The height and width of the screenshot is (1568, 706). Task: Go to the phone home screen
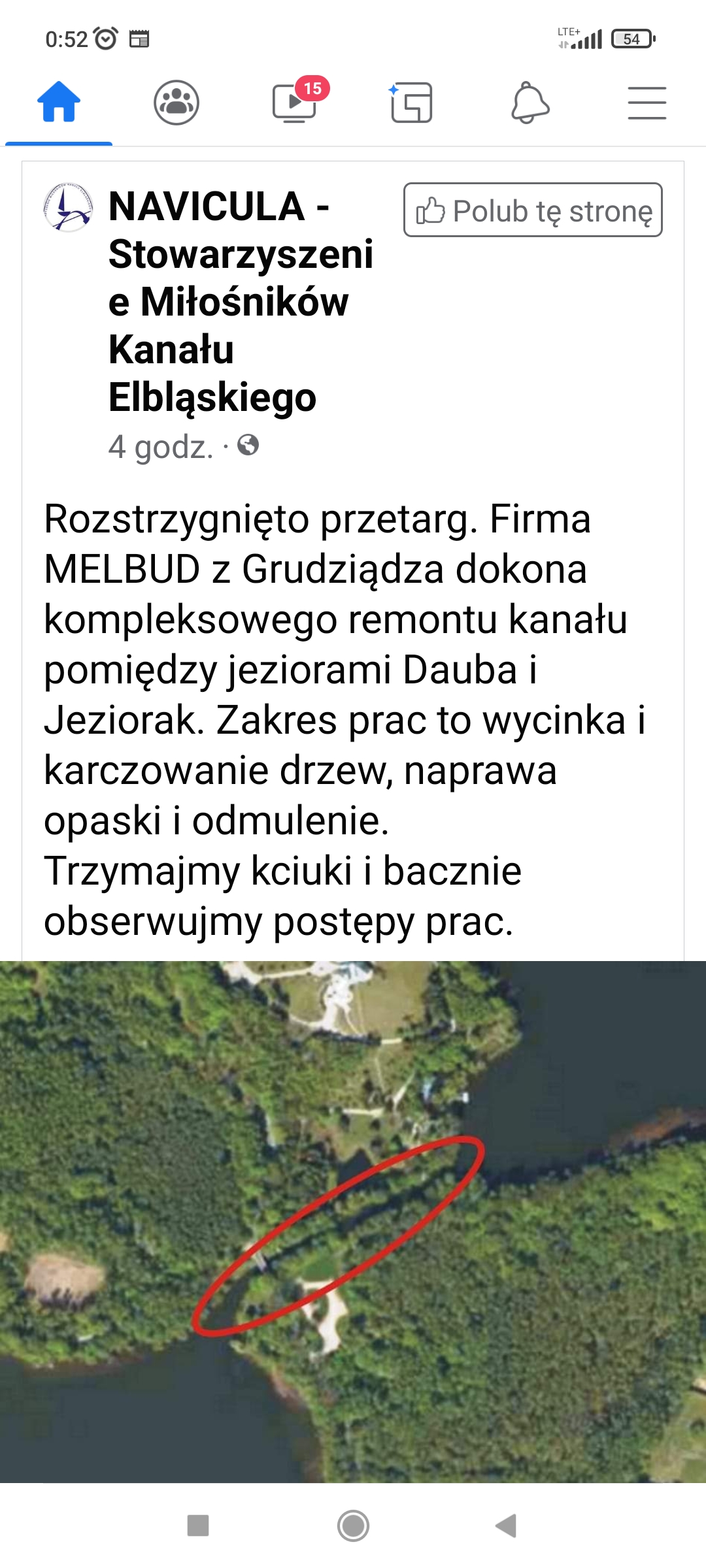(353, 1526)
